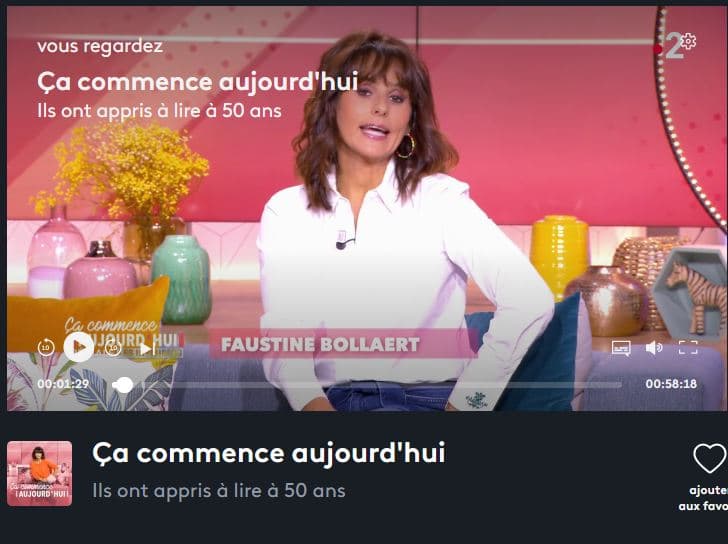728x544 pixels.
Task: Rewind 10 seconds
Action: tap(45, 348)
